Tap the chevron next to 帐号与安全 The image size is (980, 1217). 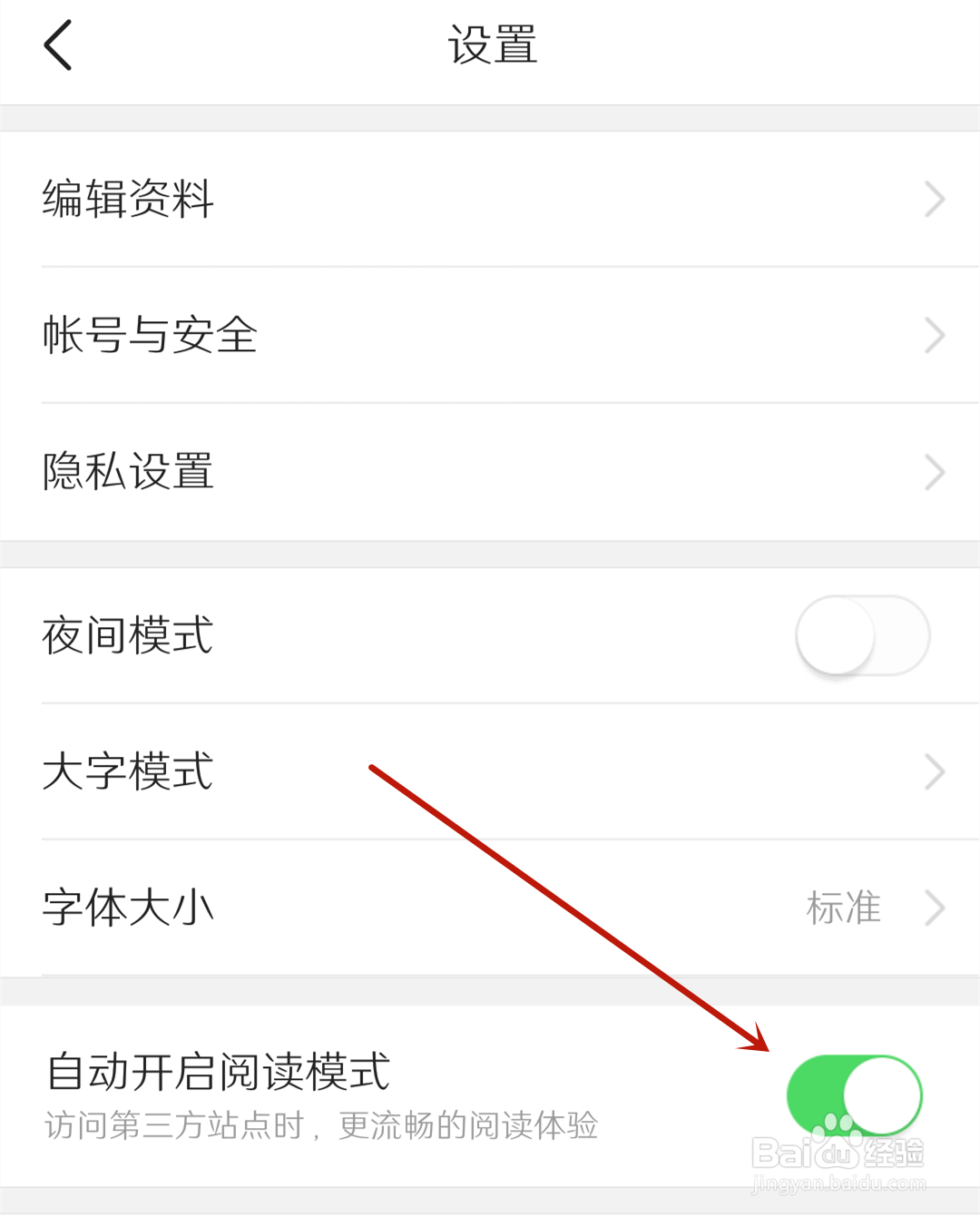click(934, 335)
